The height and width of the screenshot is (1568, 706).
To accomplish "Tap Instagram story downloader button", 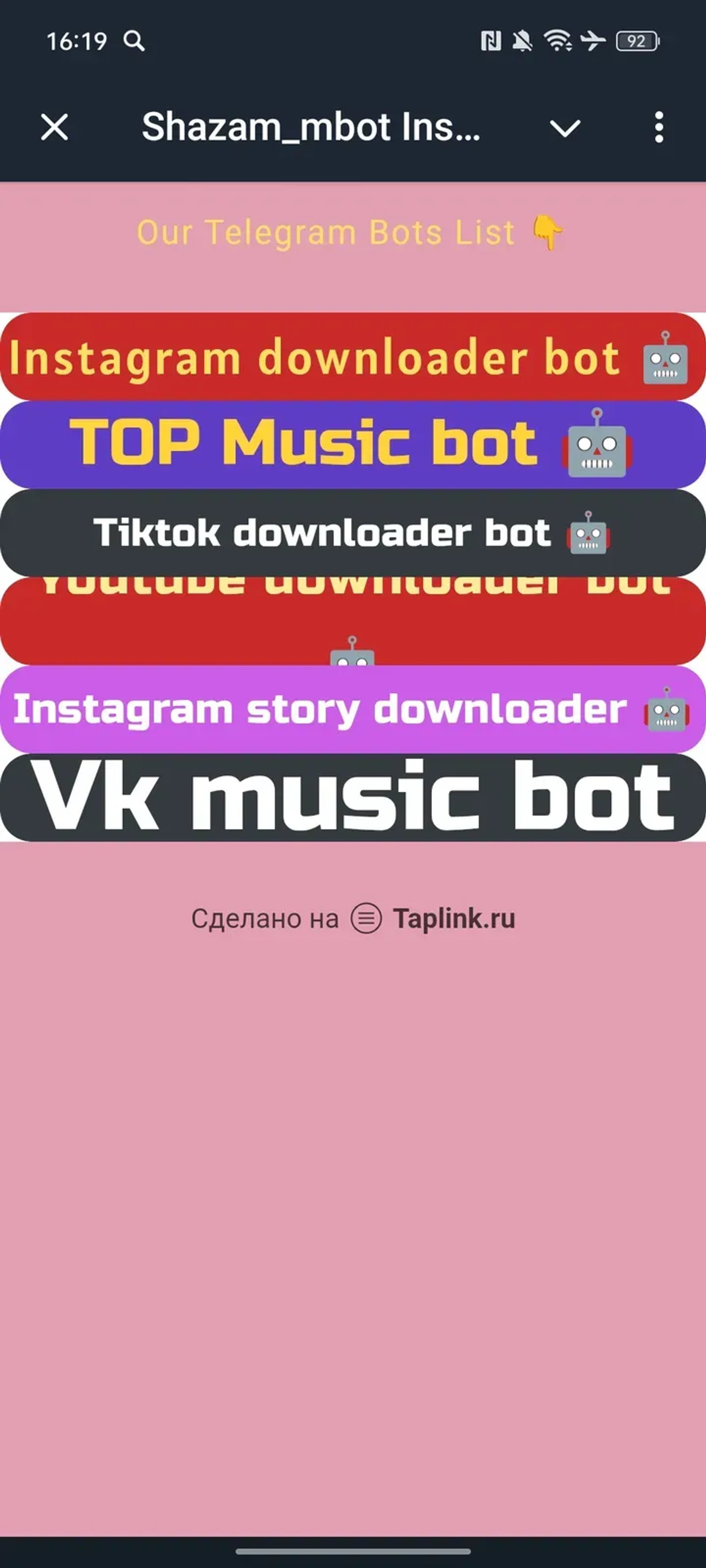I will tap(353, 709).
